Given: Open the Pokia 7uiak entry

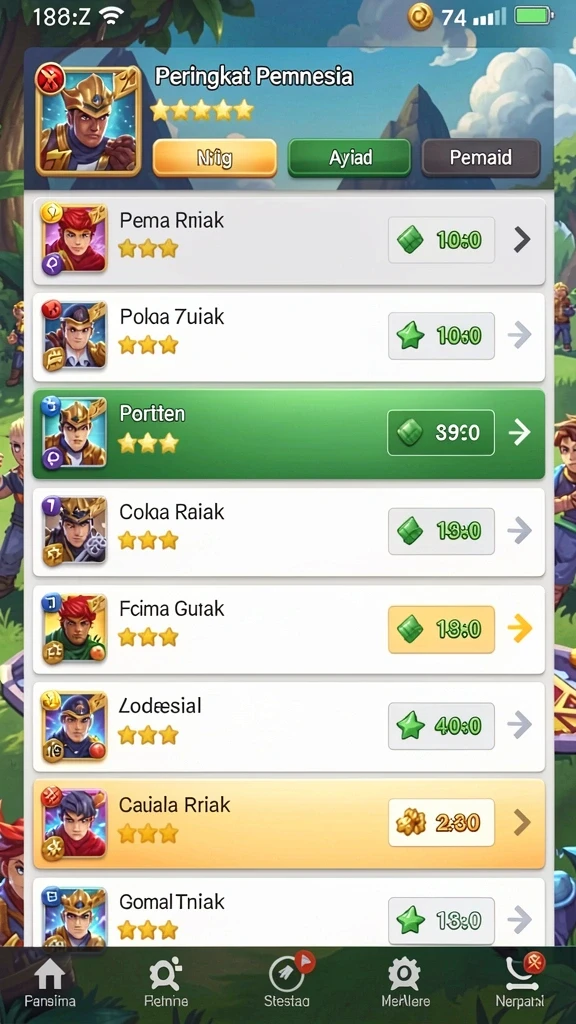Looking at the screenshot, I should pyautogui.click(x=289, y=337).
